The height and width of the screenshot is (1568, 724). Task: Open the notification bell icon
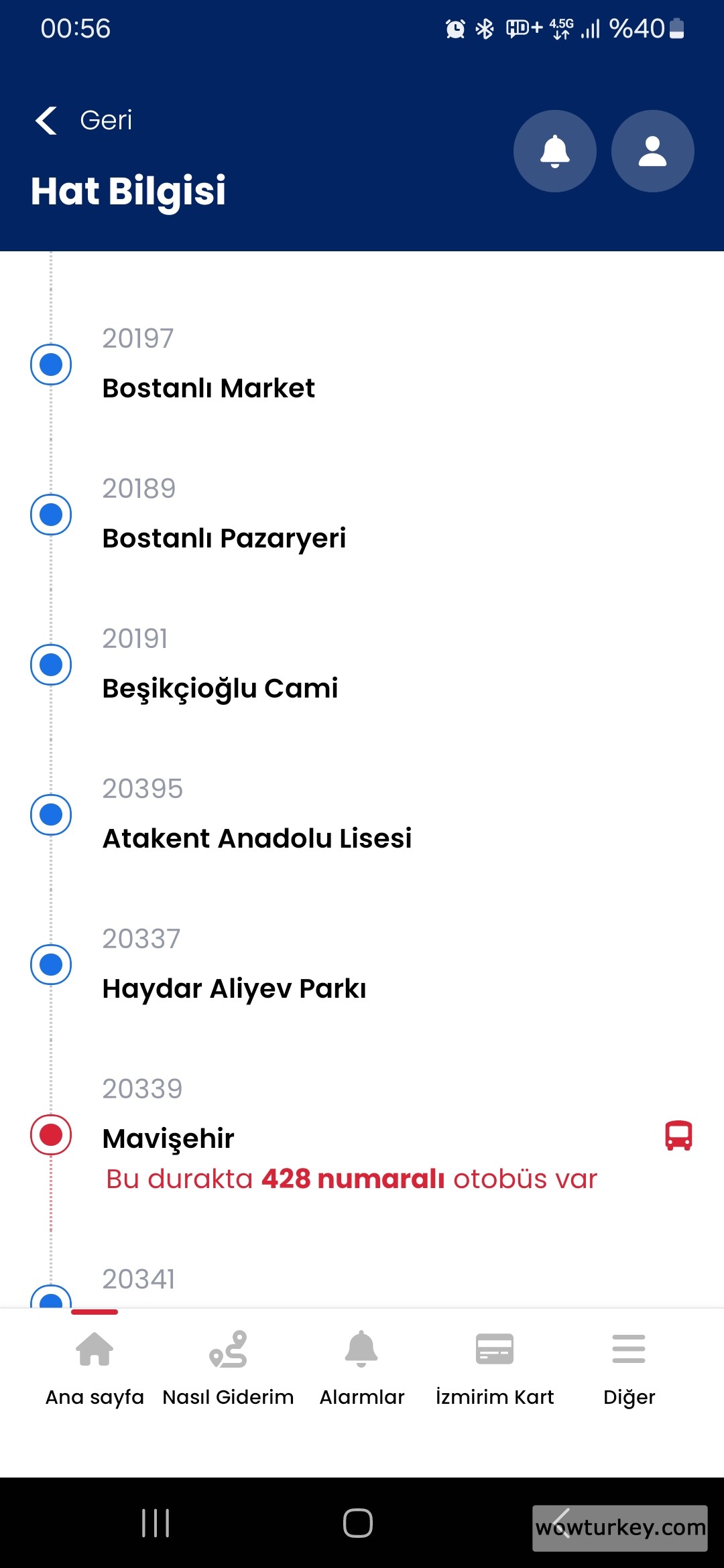(x=554, y=151)
